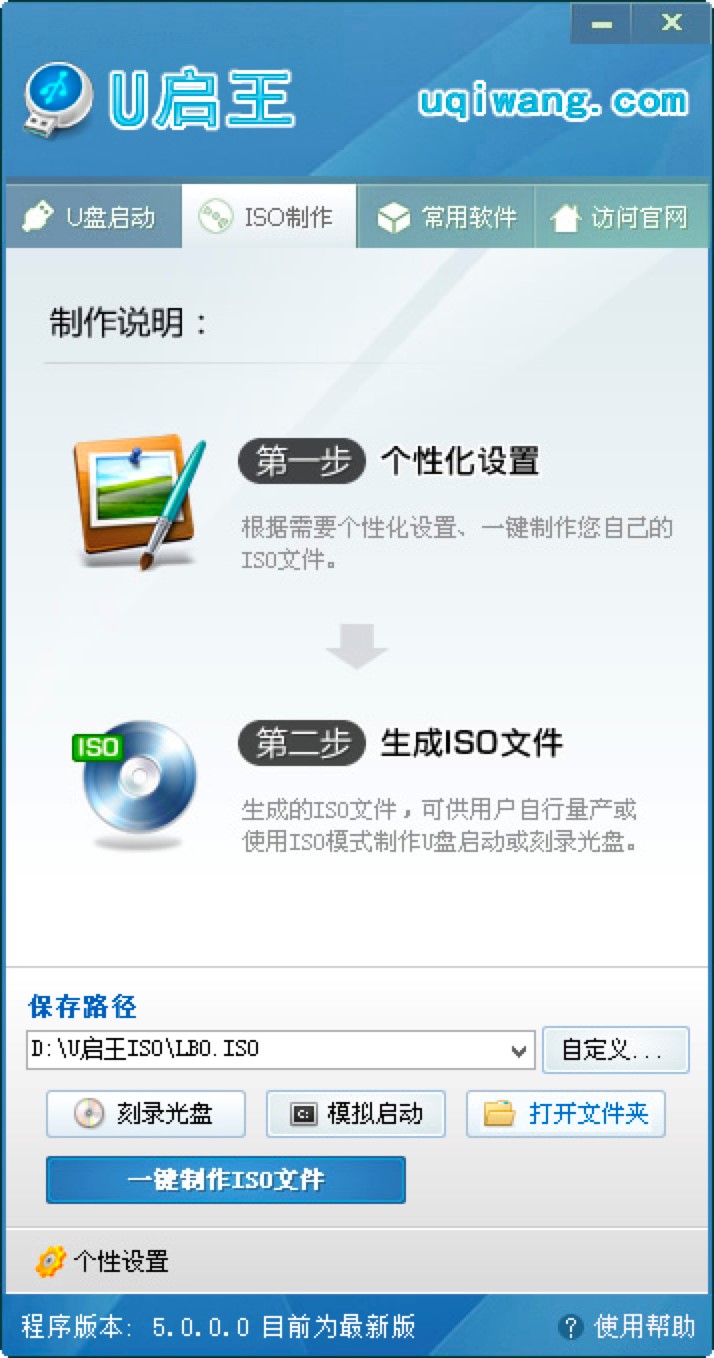The image size is (714, 1358).
Task: Open 个性设置
Action: 103,1262
